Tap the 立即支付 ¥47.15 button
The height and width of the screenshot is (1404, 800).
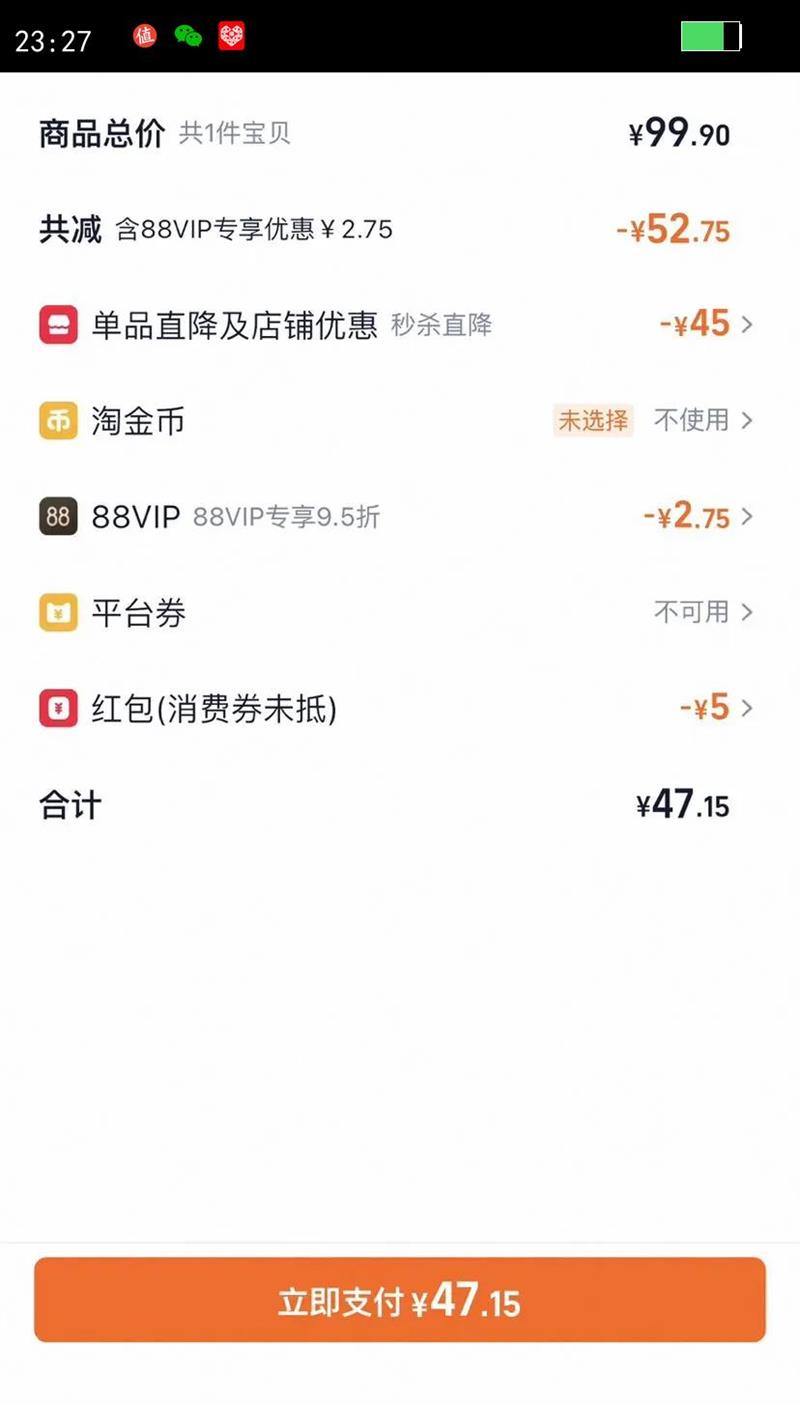[x=400, y=1300]
